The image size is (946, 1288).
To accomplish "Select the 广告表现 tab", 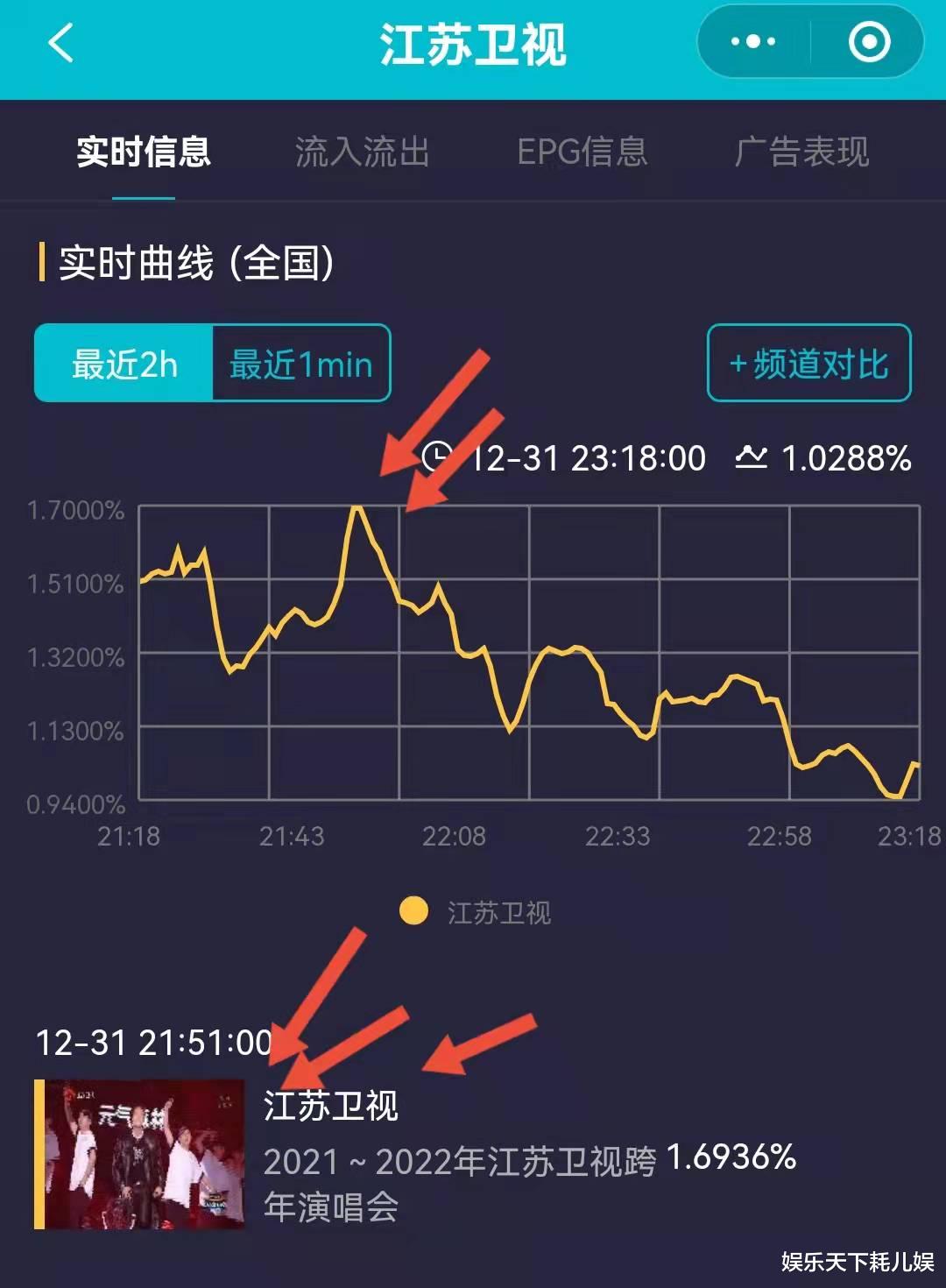I will click(802, 152).
